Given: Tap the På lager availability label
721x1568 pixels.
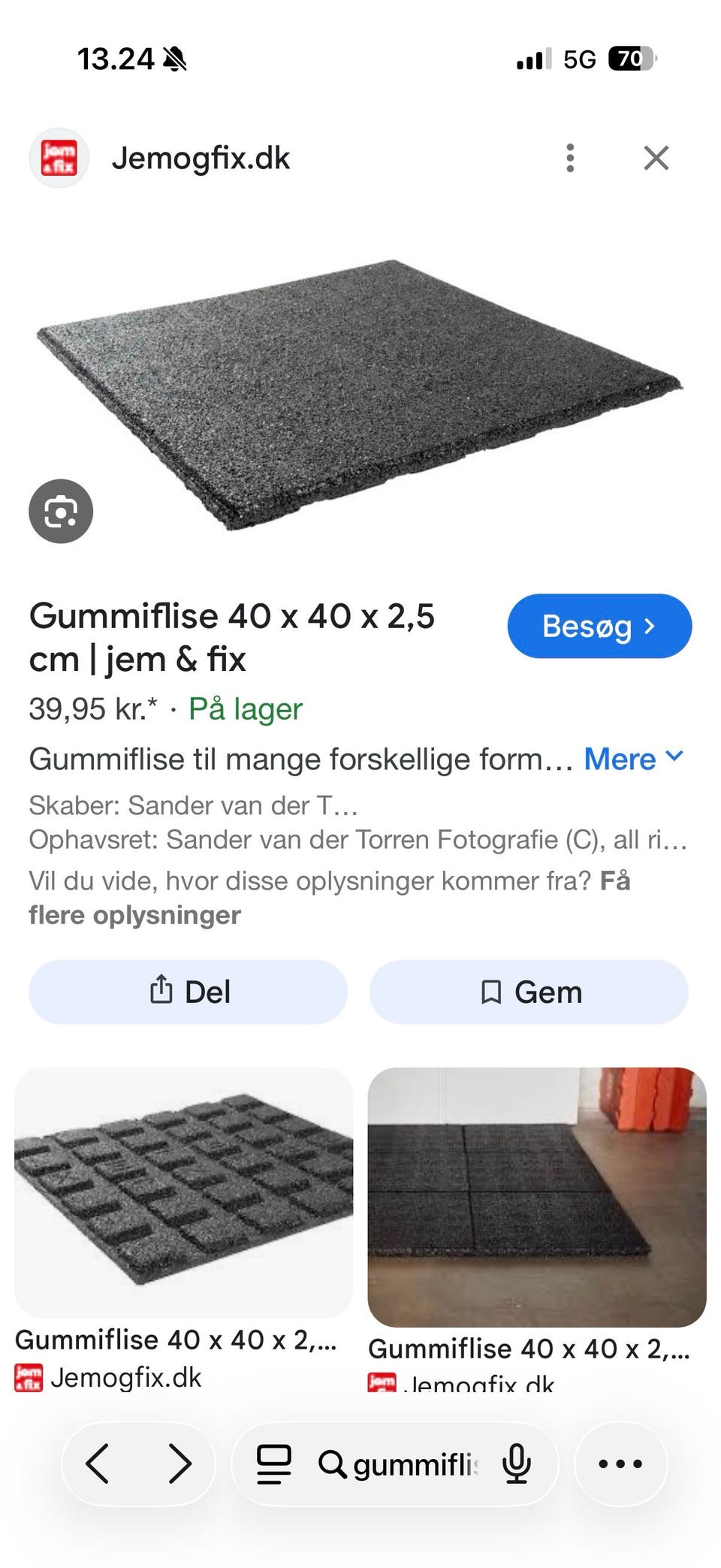Looking at the screenshot, I should point(244,708).
